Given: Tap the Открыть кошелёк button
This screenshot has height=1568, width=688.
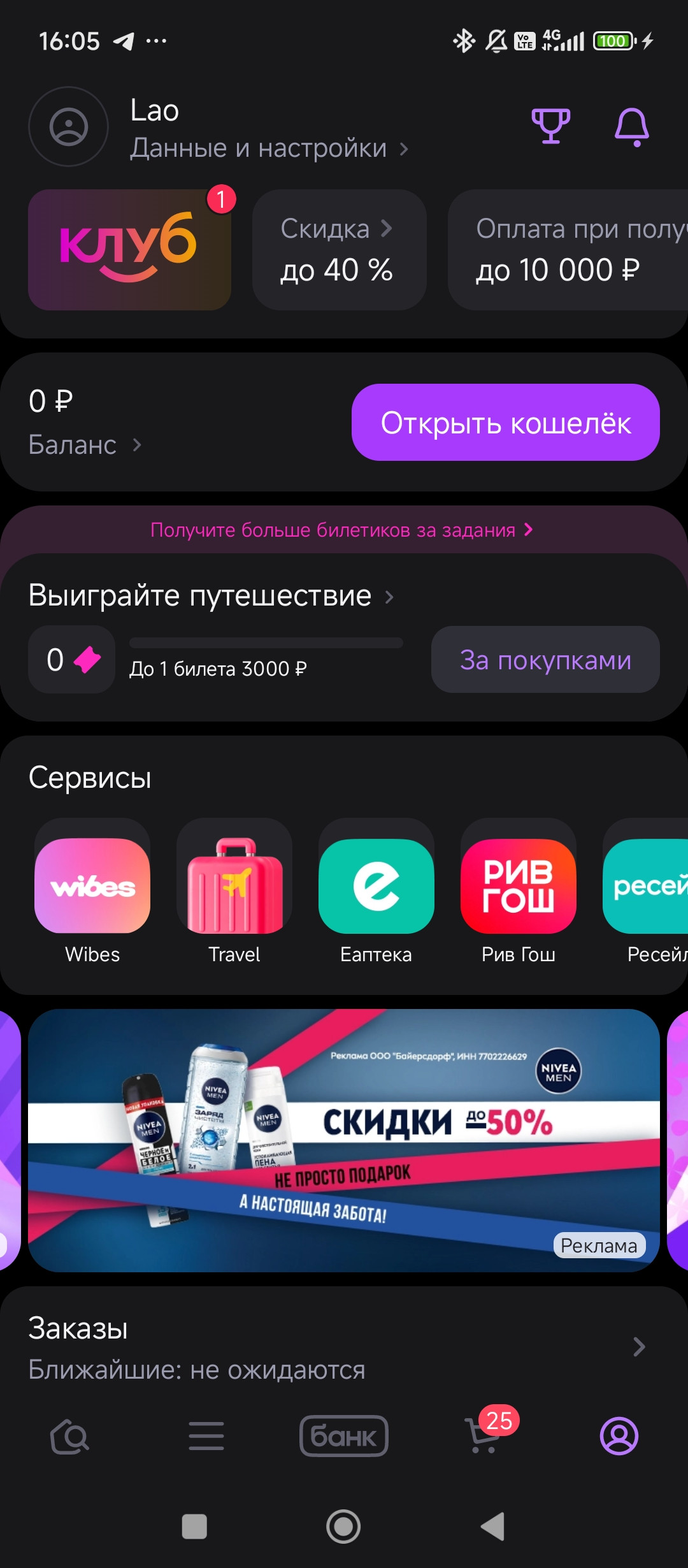Looking at the screenshot, I should (x=505, y=423).
